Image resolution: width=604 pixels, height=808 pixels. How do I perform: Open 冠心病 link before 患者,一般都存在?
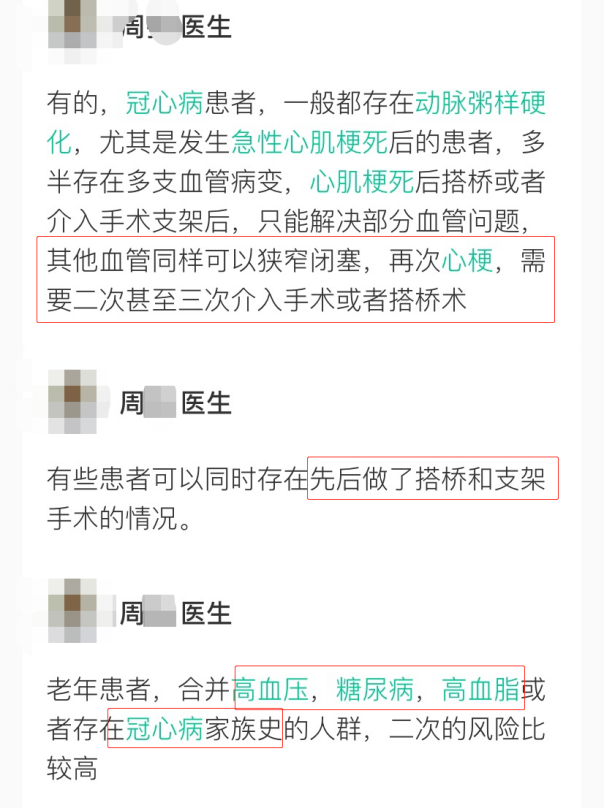[164, 102]
